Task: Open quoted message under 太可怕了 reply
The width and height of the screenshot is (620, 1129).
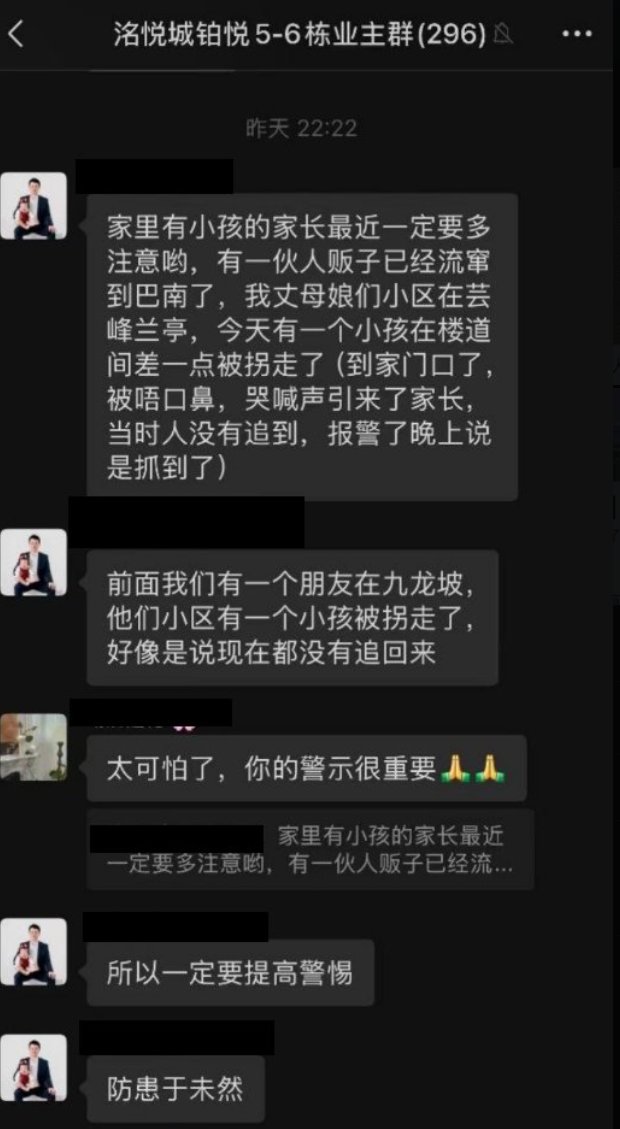Action: pyautogui.click(x=310, y=850)
